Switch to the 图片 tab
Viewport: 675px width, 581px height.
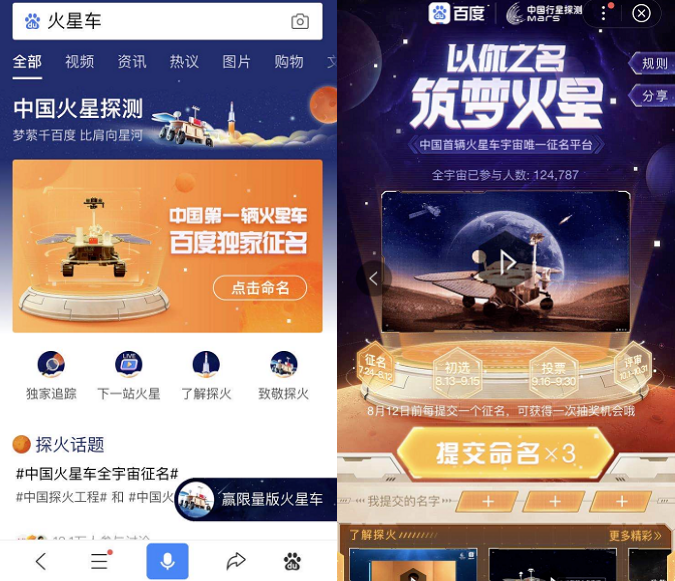[x=237, y=62]
